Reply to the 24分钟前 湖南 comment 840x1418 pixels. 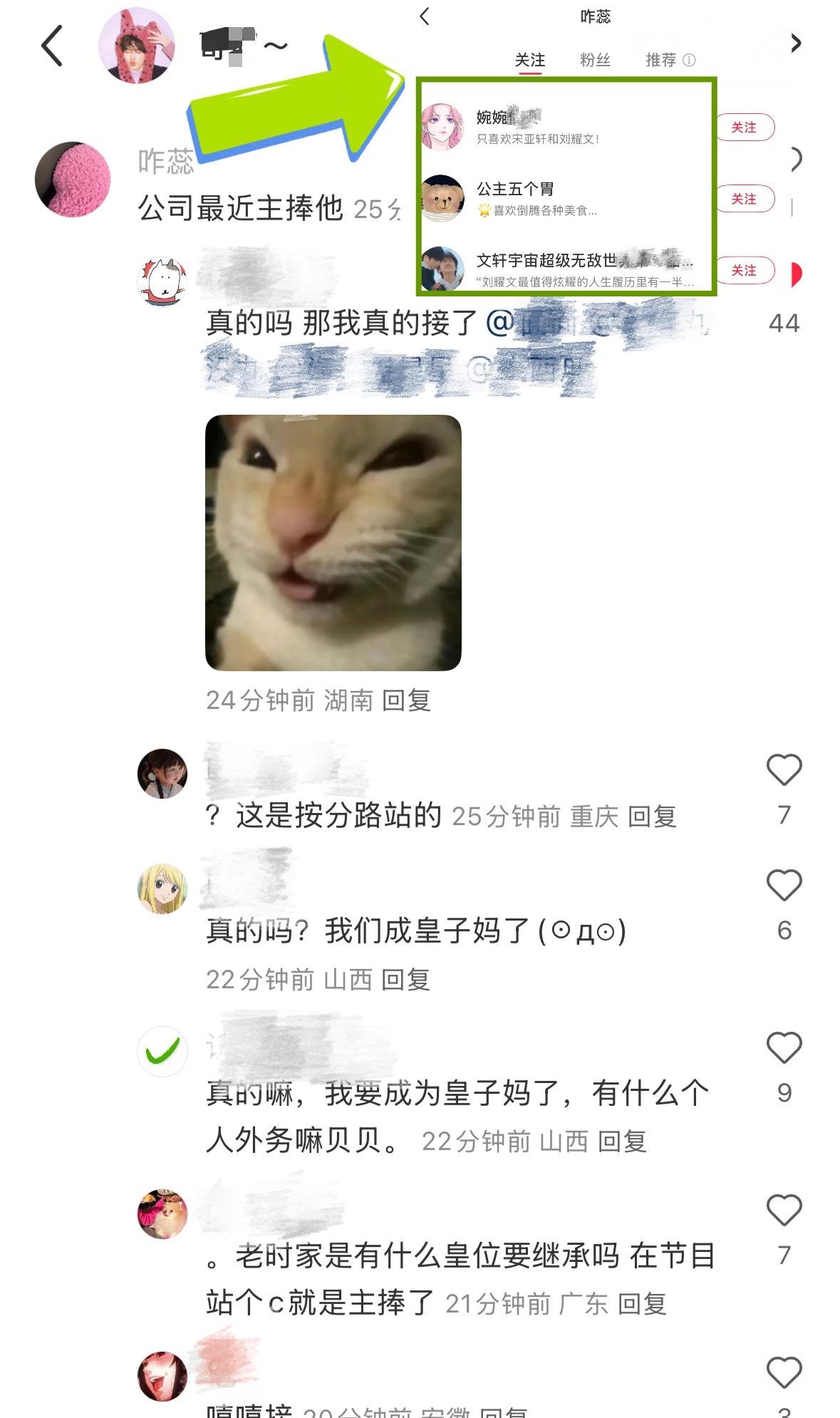point(407,700)
